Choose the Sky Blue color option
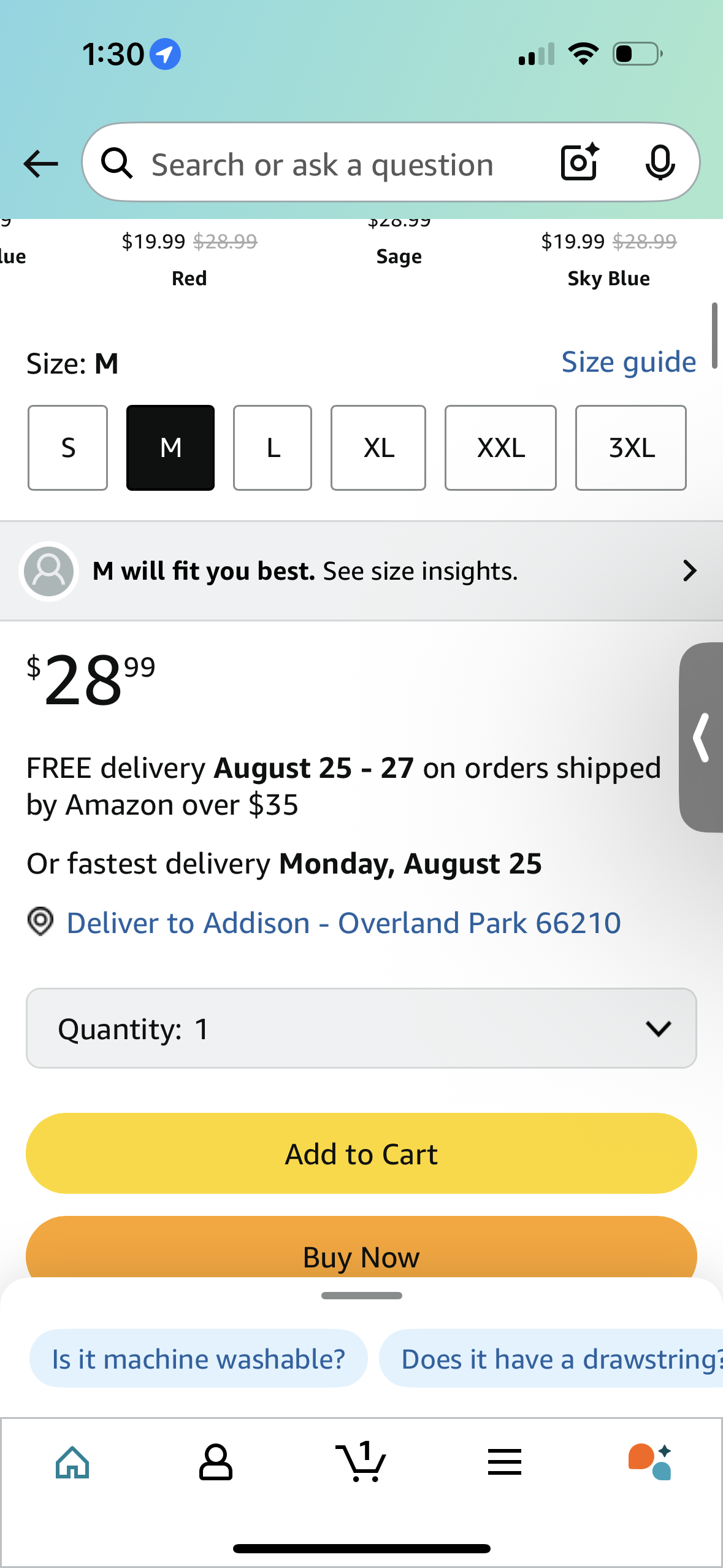The width and height of the screenshot is (723, 1568). coord(608,278)
